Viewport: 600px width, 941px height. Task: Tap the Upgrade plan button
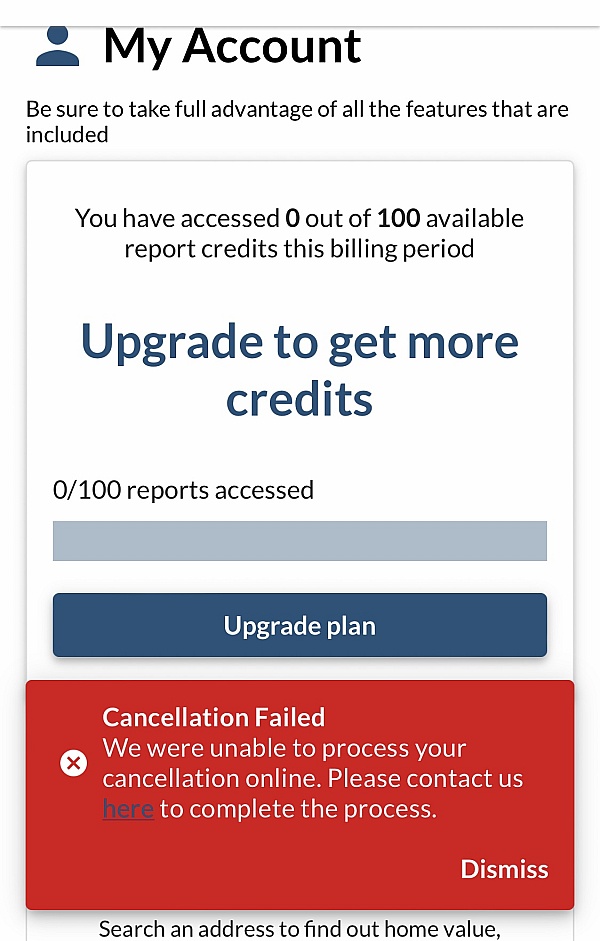[300, 626]
